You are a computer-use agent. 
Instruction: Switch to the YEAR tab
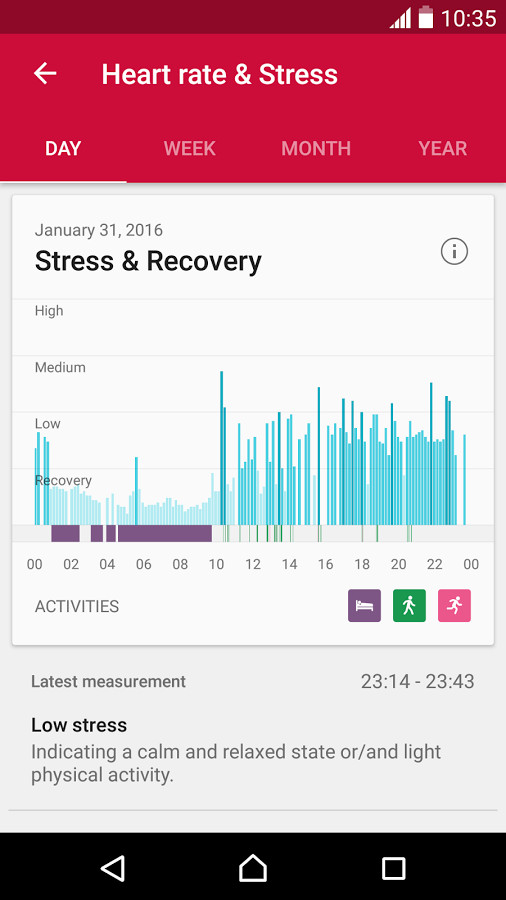click(442, 149)
